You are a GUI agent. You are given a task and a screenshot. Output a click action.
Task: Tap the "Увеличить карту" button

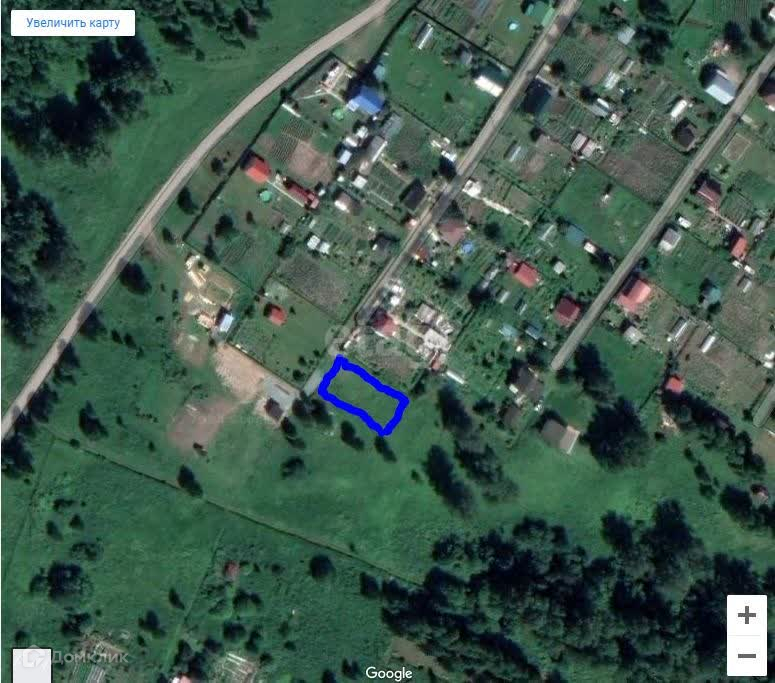[73, 23]
